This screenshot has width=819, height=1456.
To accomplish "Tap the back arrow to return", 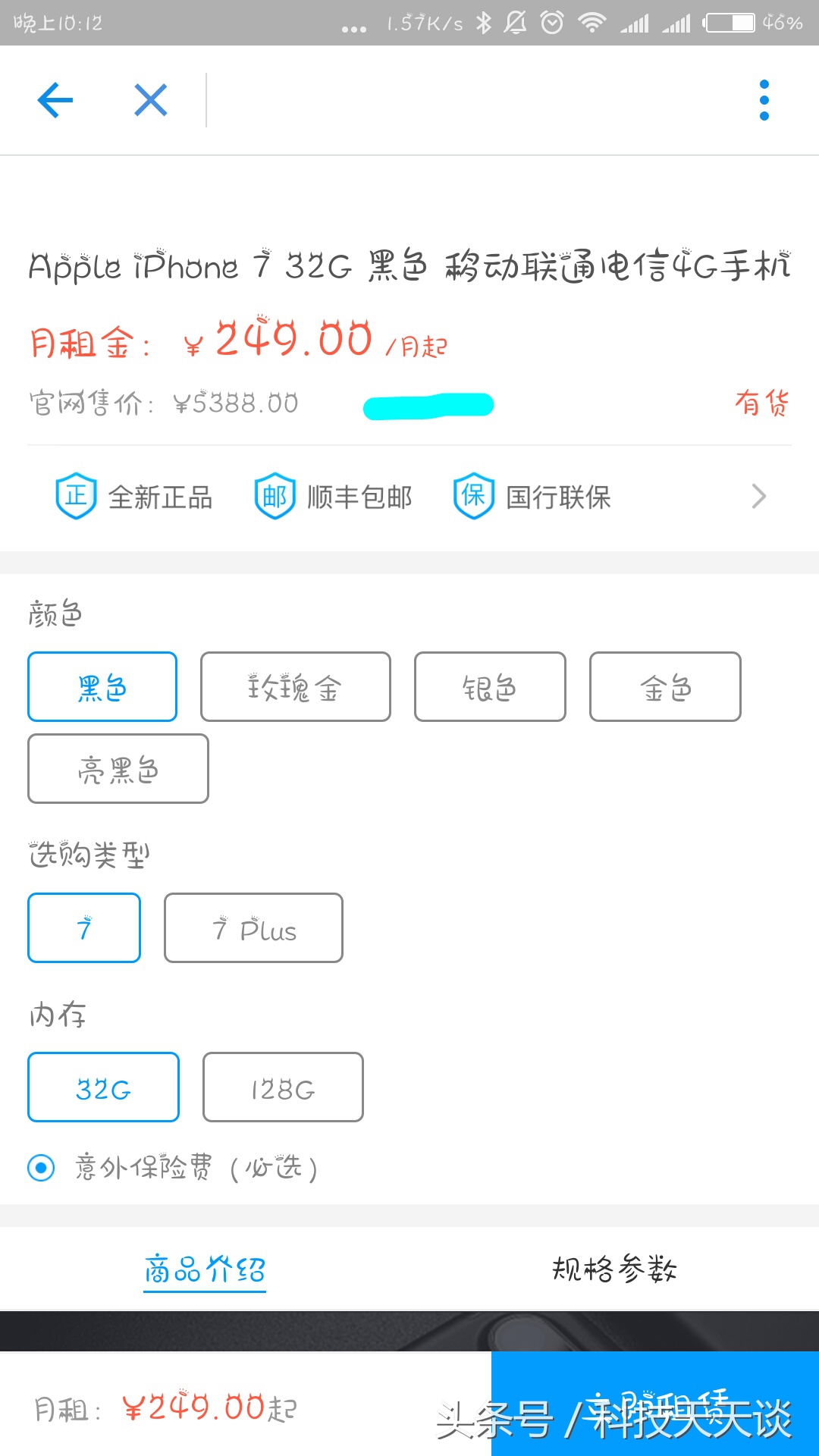I will [x=55, y=99].
